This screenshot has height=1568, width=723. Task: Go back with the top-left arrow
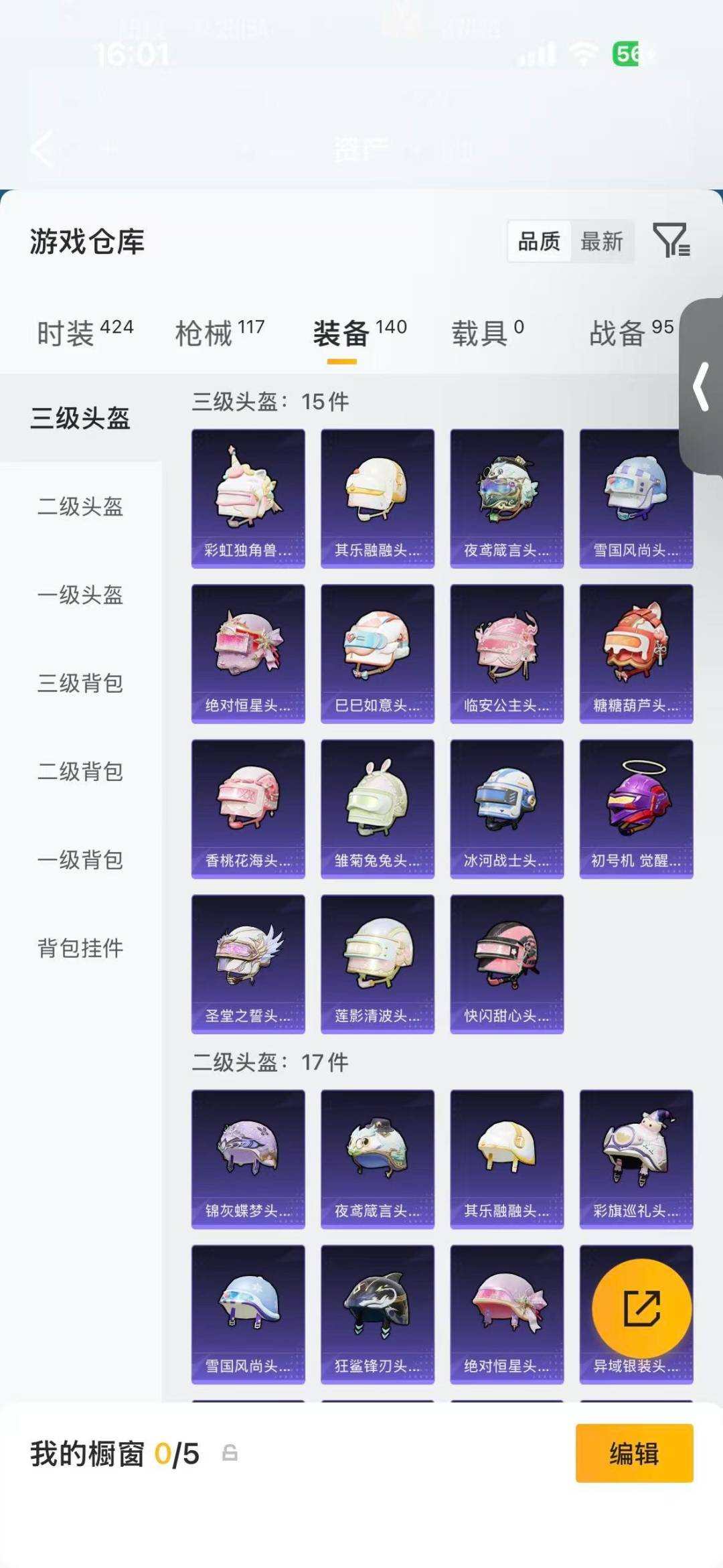[42, 148]
